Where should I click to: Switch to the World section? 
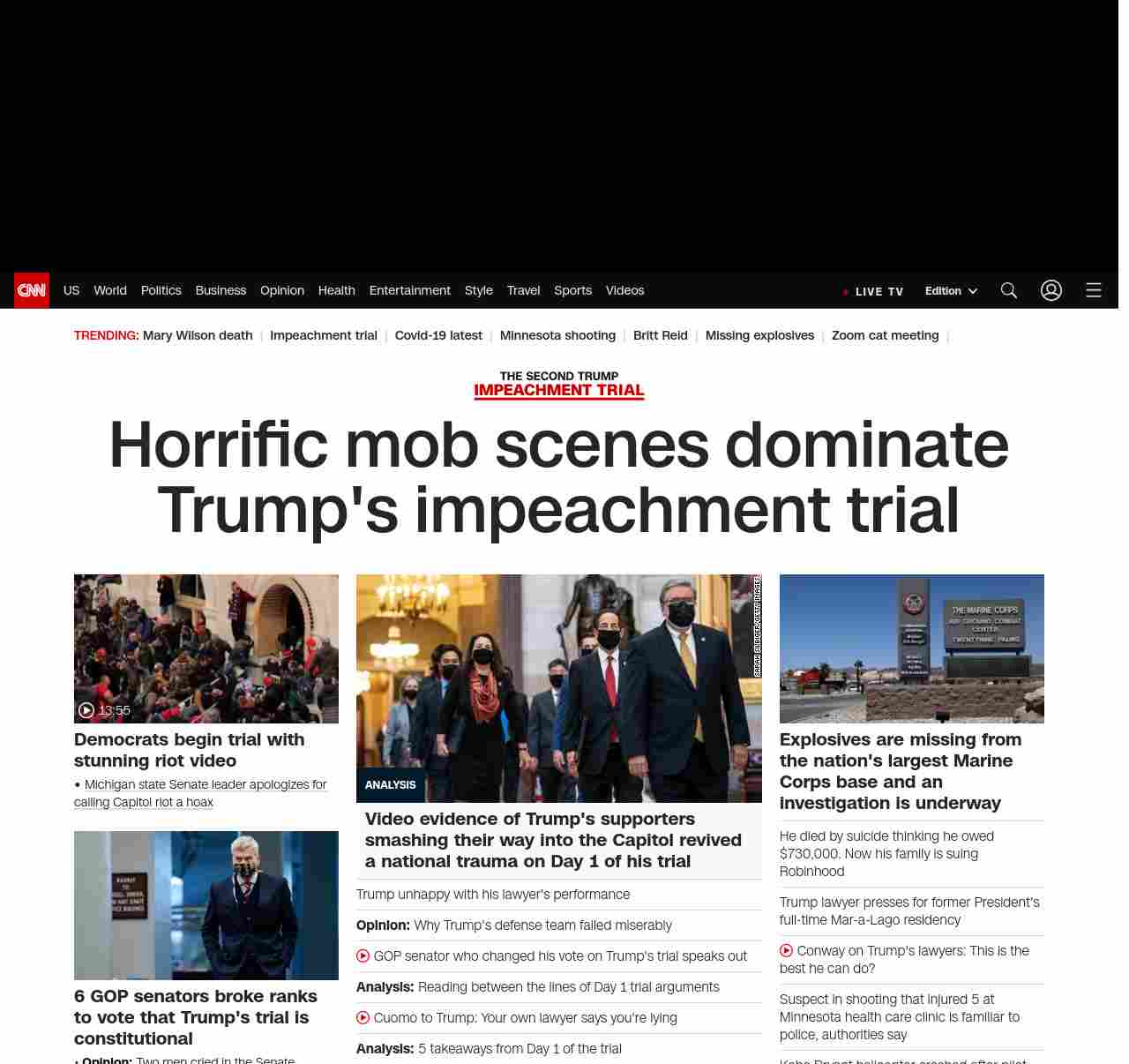click(110, 290)
